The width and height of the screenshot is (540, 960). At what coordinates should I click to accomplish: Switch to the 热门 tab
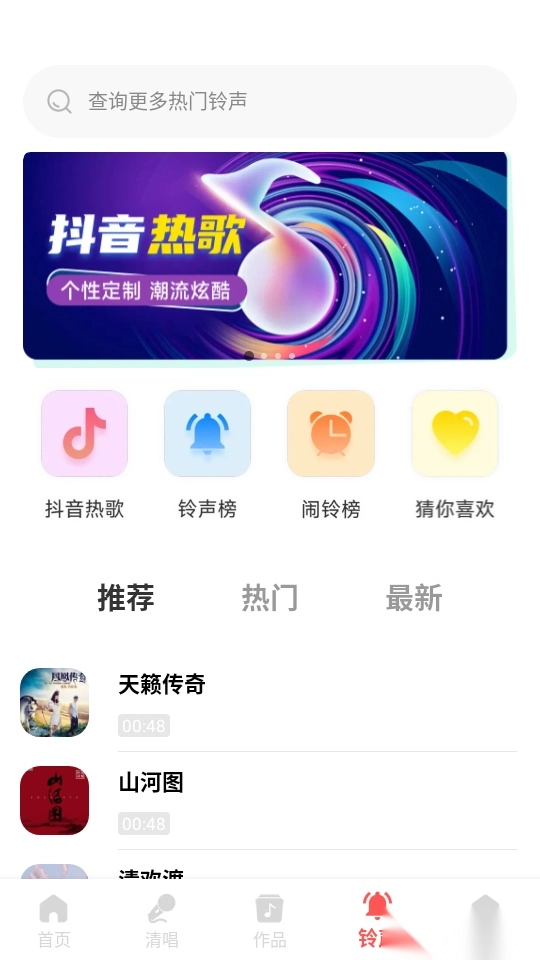[x=270, y=598]
